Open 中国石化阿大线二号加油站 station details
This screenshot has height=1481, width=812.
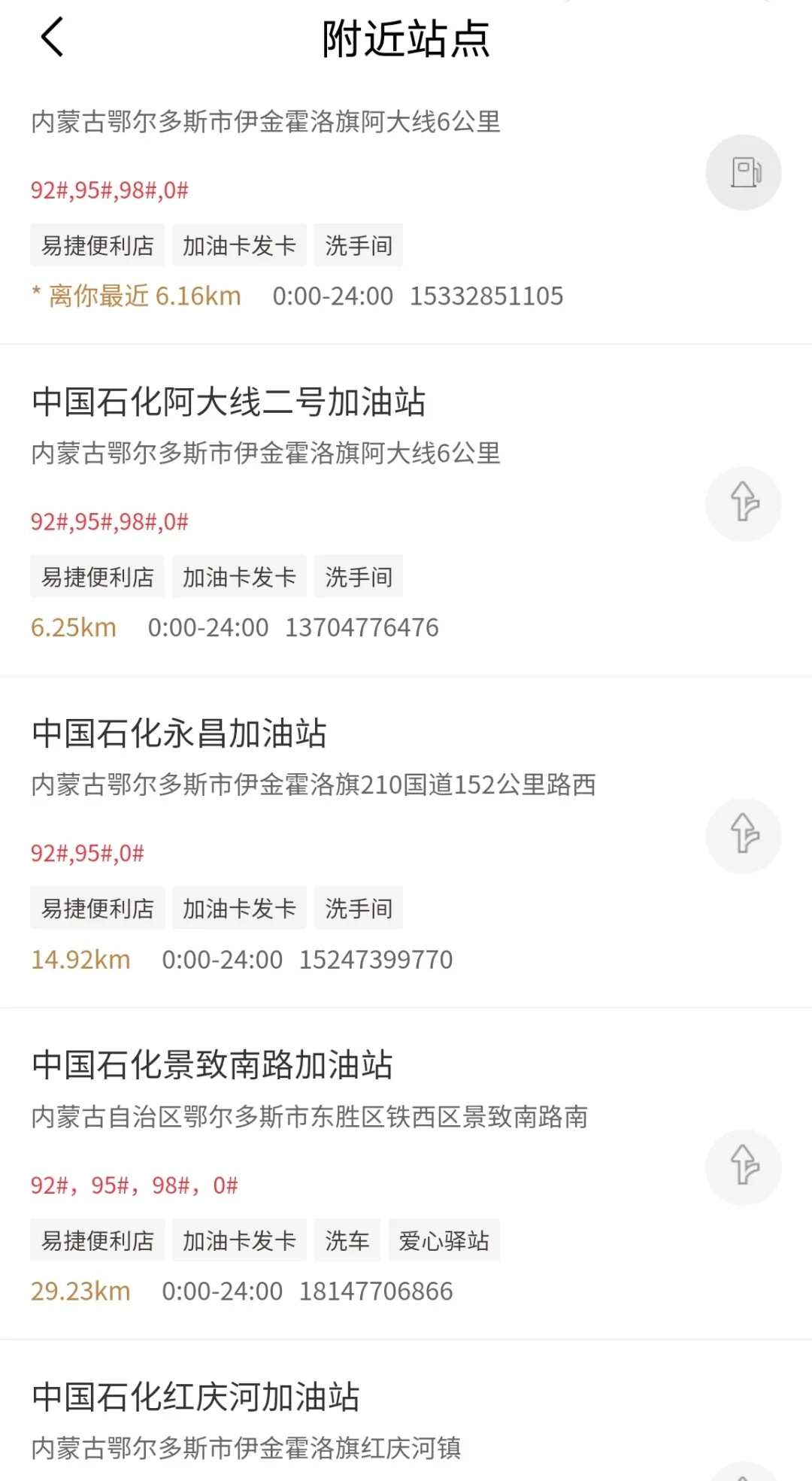coord(229,402)
